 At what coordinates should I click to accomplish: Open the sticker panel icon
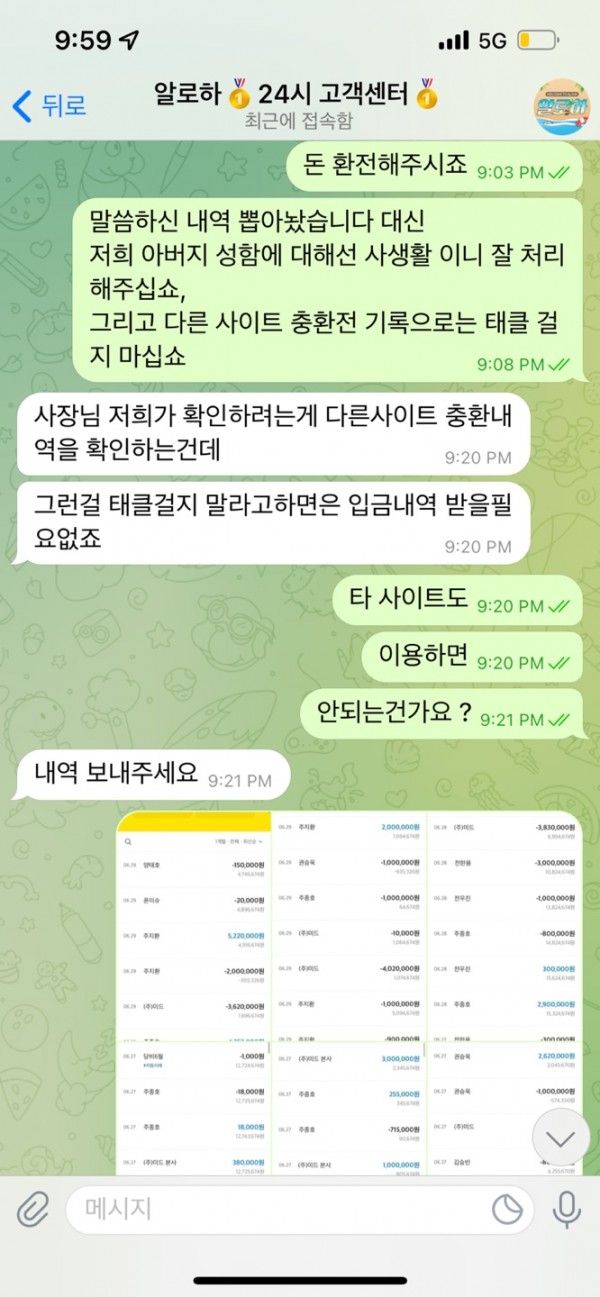508,1210
